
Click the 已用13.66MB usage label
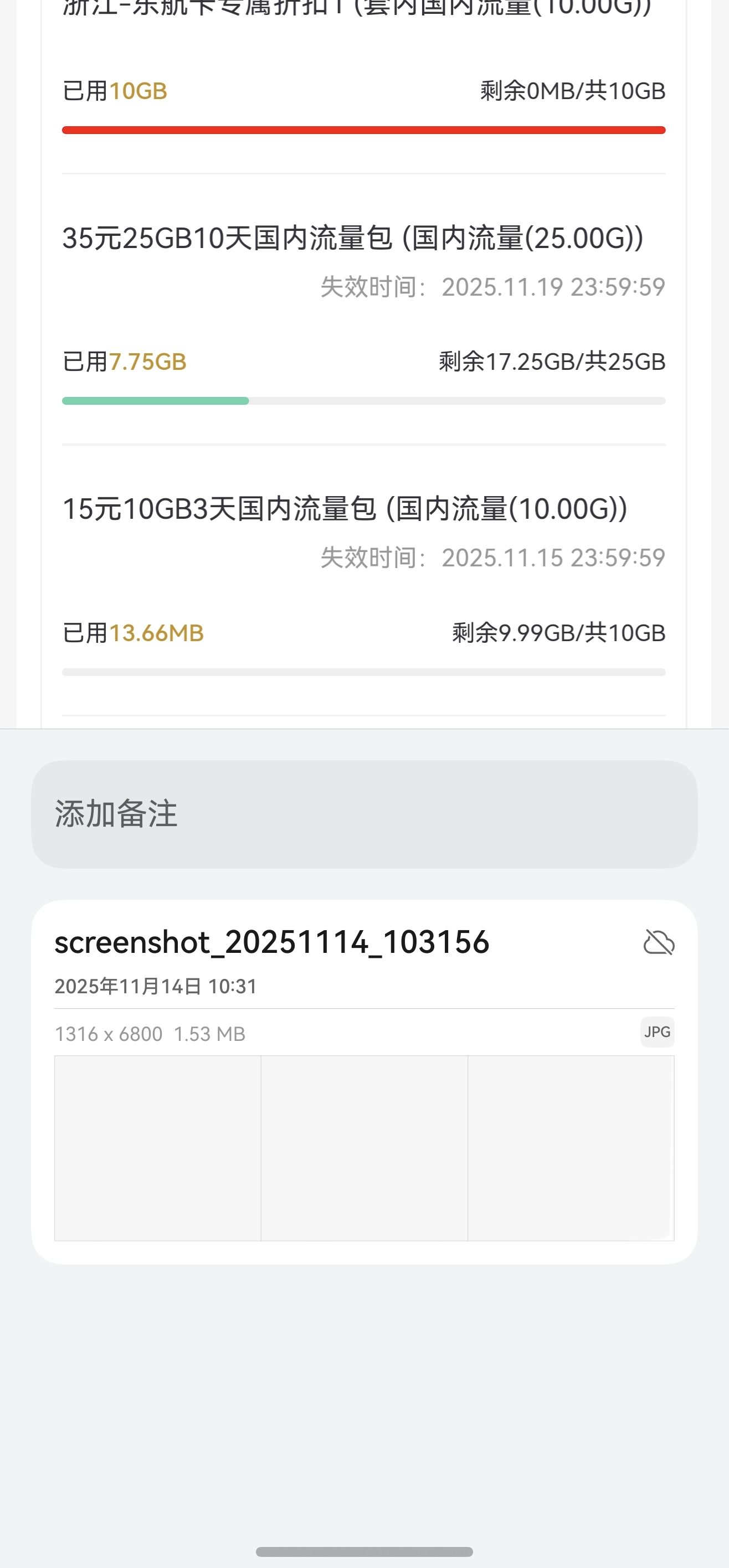coord(134,633)
